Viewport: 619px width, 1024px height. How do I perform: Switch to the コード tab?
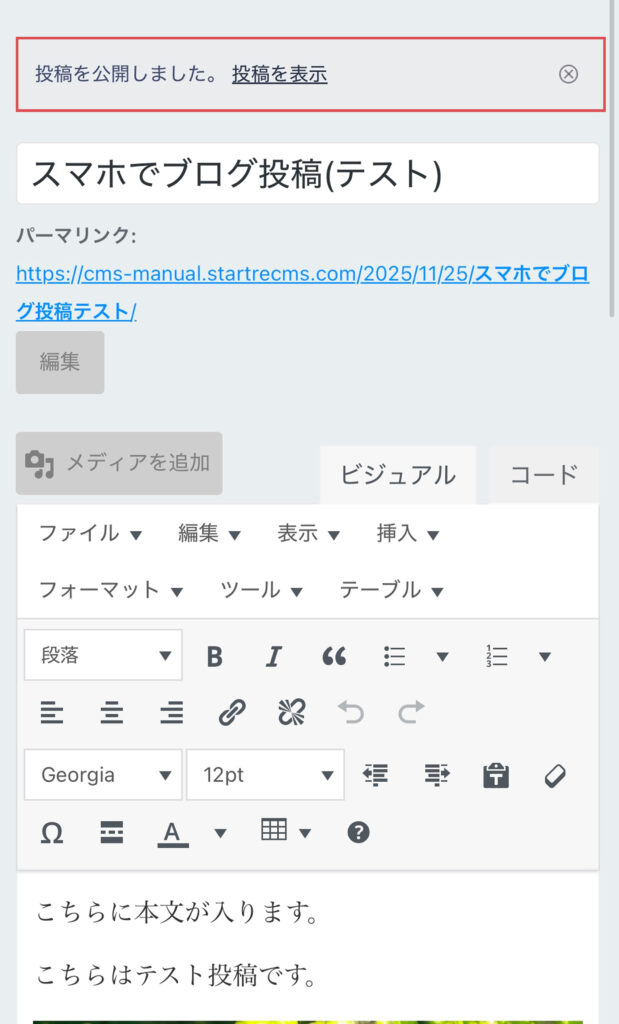point(544,475)
